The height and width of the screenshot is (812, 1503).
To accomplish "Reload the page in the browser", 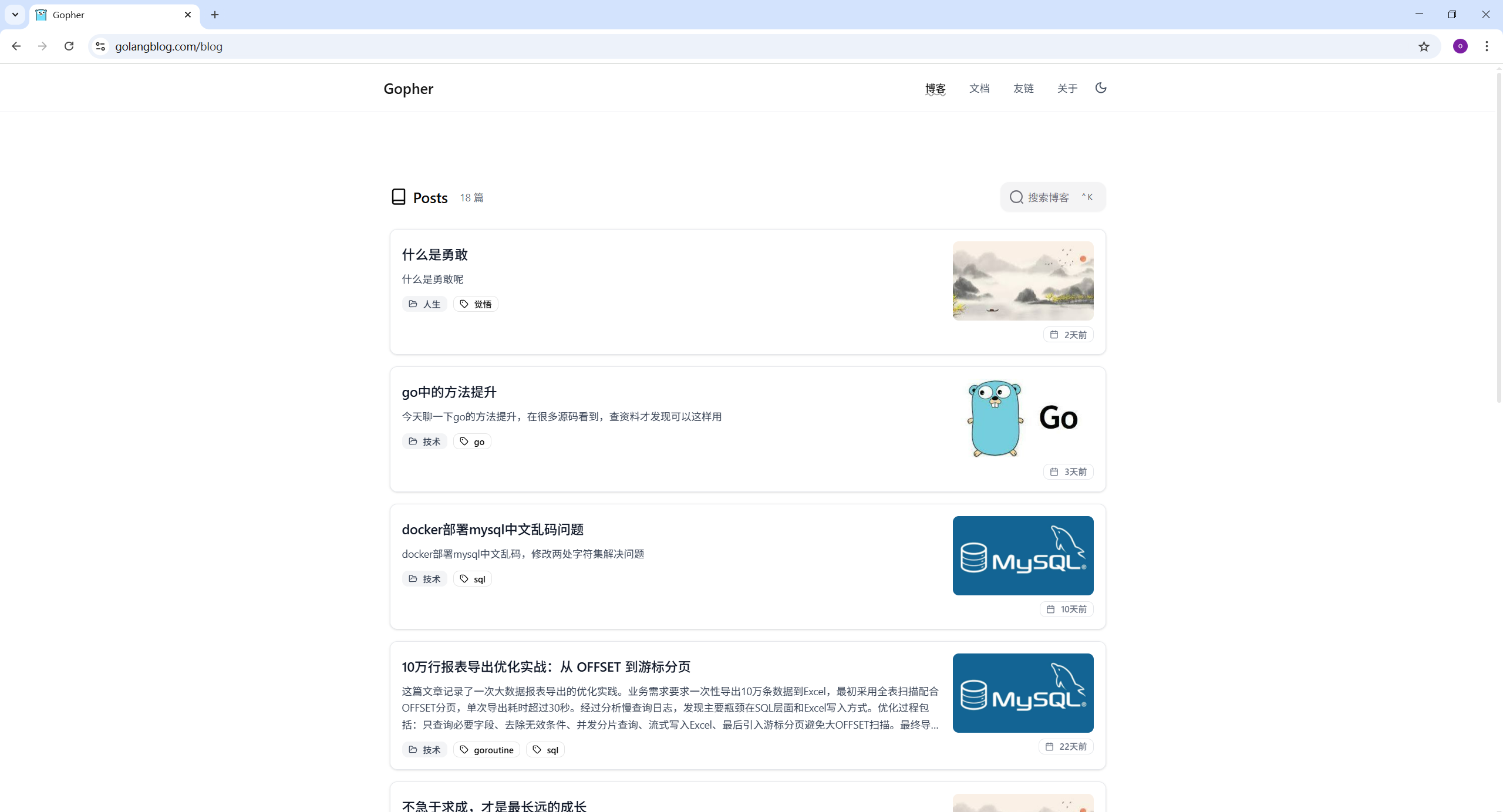I will tap(69, 46).
